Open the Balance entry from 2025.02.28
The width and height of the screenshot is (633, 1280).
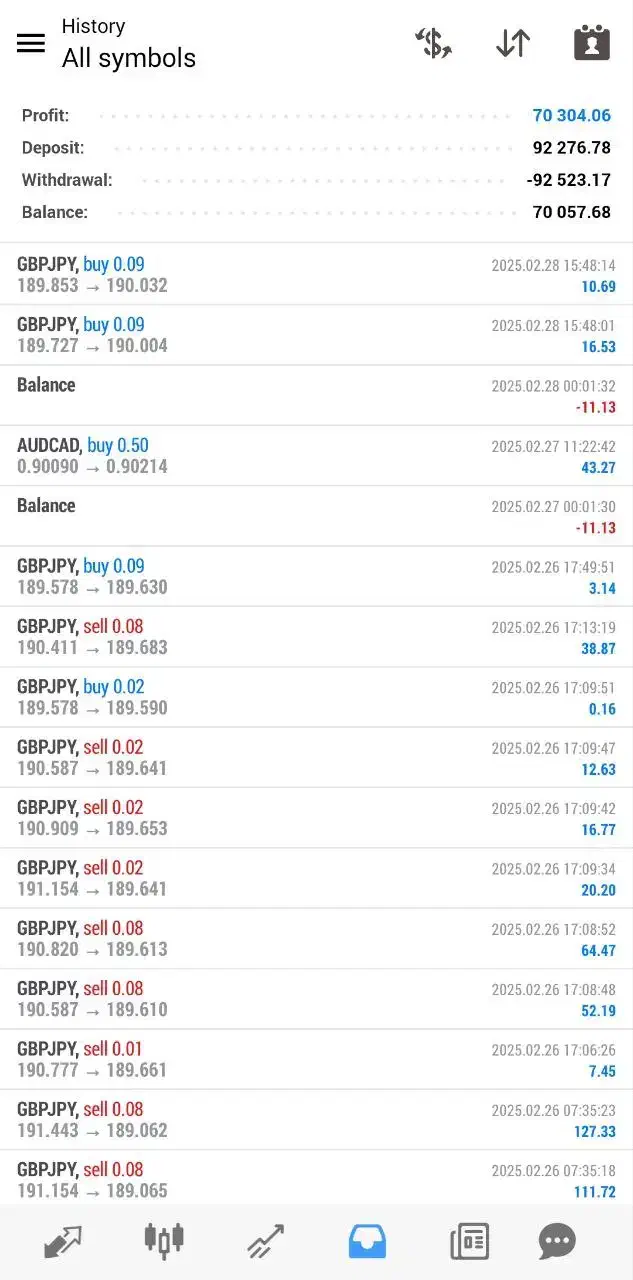pyautogui.click(x=316, y=395)
